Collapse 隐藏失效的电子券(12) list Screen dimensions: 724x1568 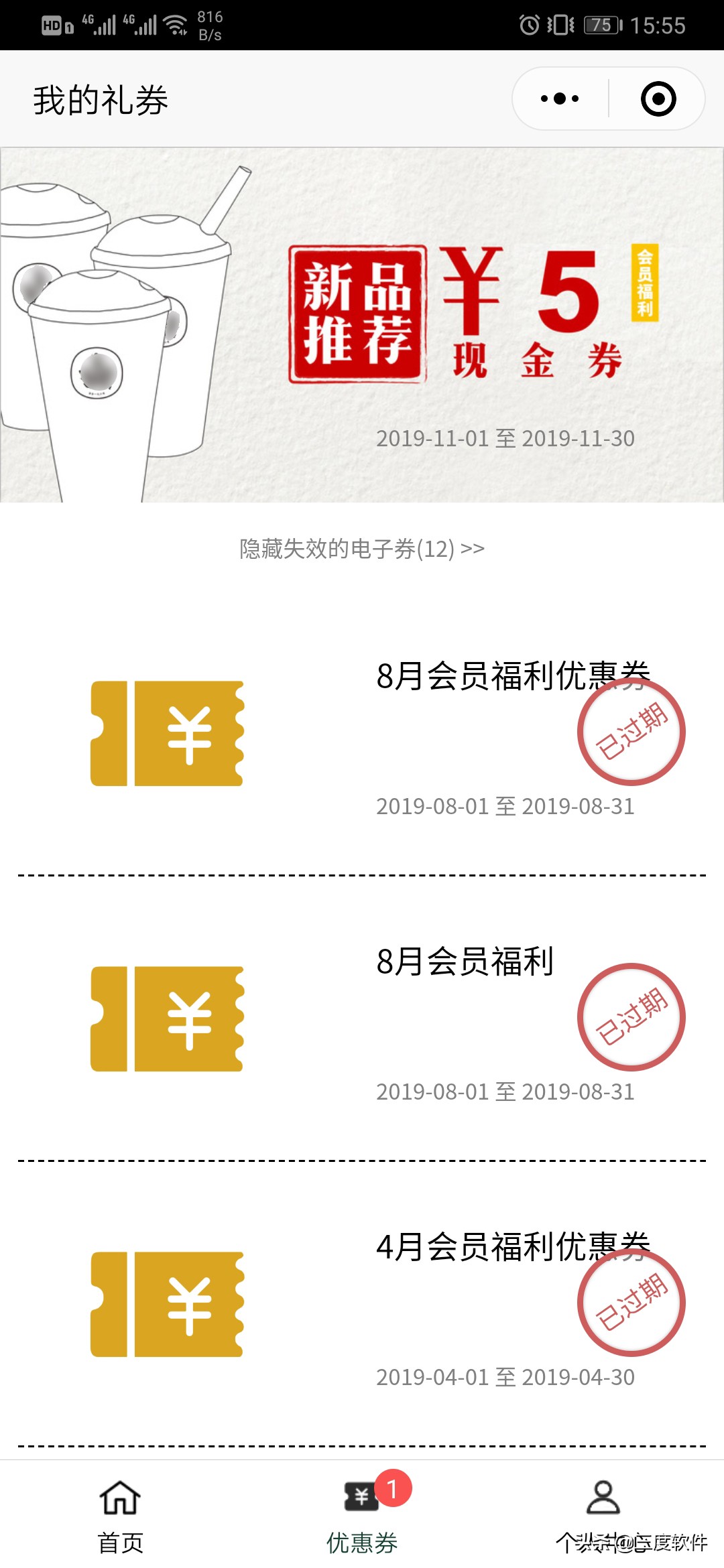tap(360, 548)
